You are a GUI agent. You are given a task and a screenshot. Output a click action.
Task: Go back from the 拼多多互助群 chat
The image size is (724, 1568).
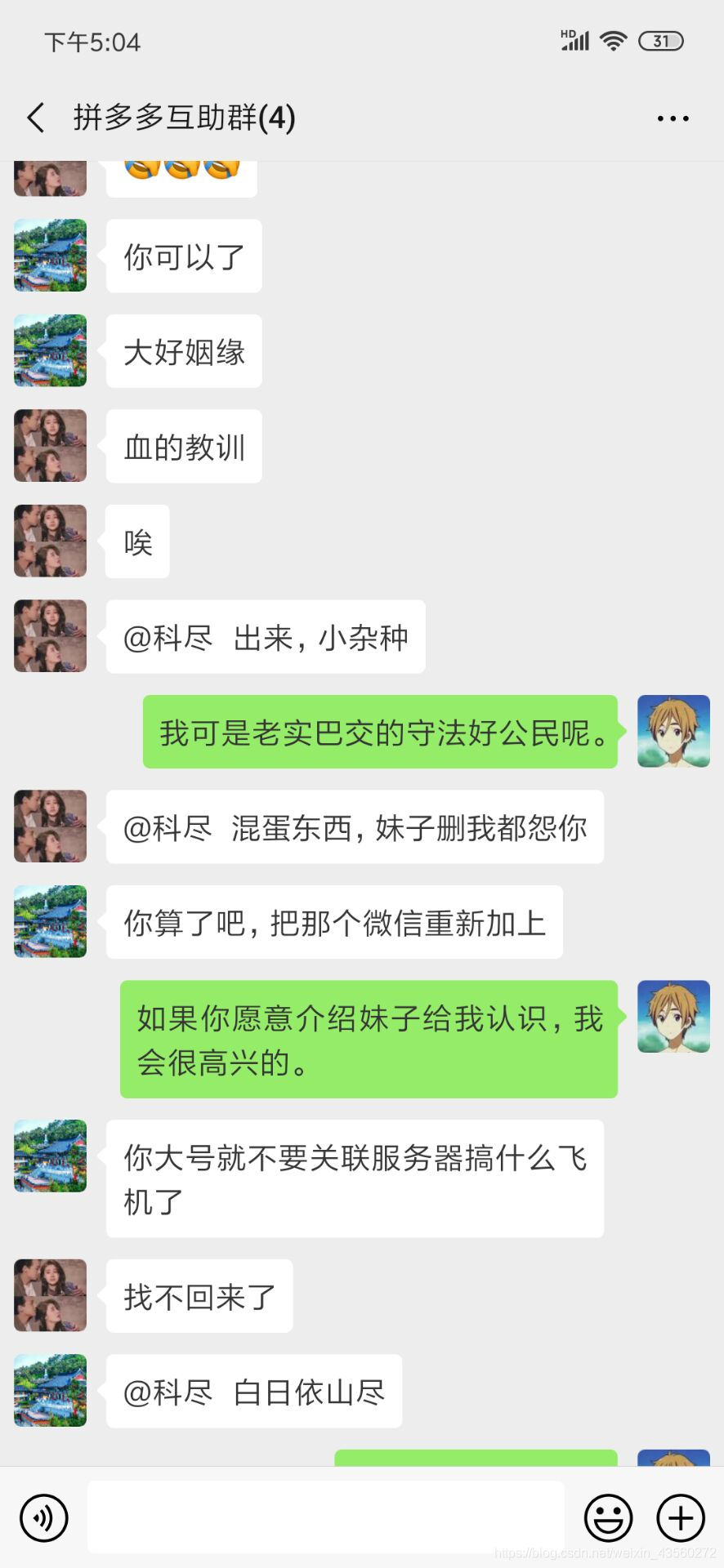point(36,118)
